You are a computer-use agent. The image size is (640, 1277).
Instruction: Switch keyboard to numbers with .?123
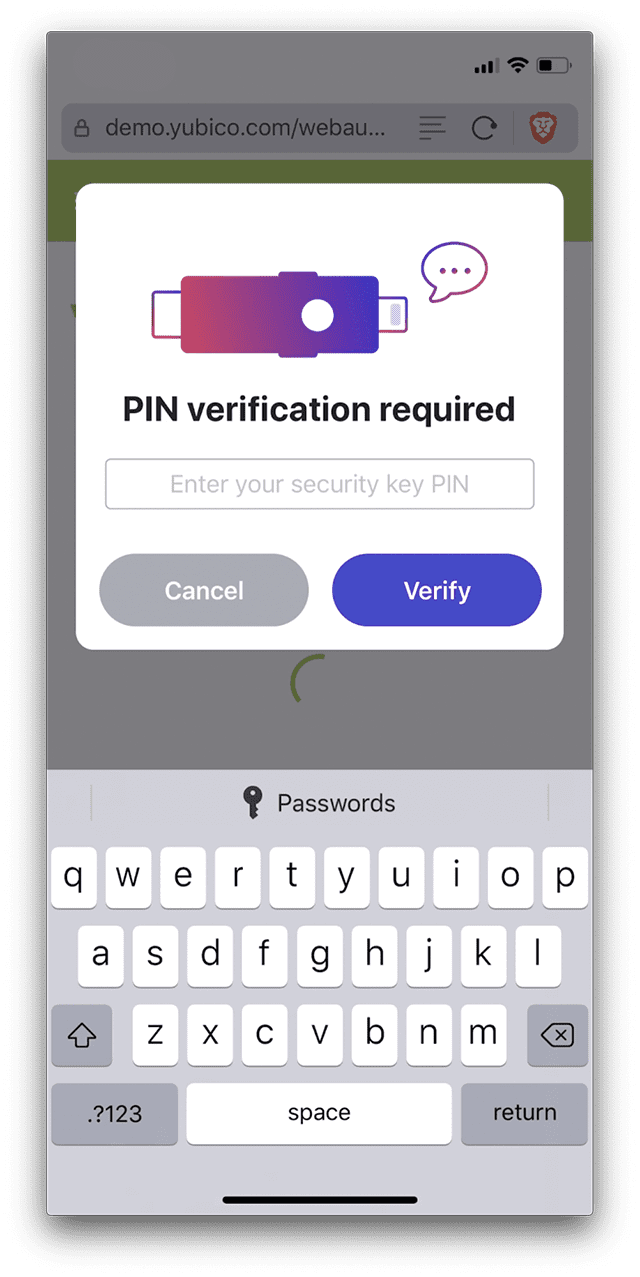pos(115,1113)
